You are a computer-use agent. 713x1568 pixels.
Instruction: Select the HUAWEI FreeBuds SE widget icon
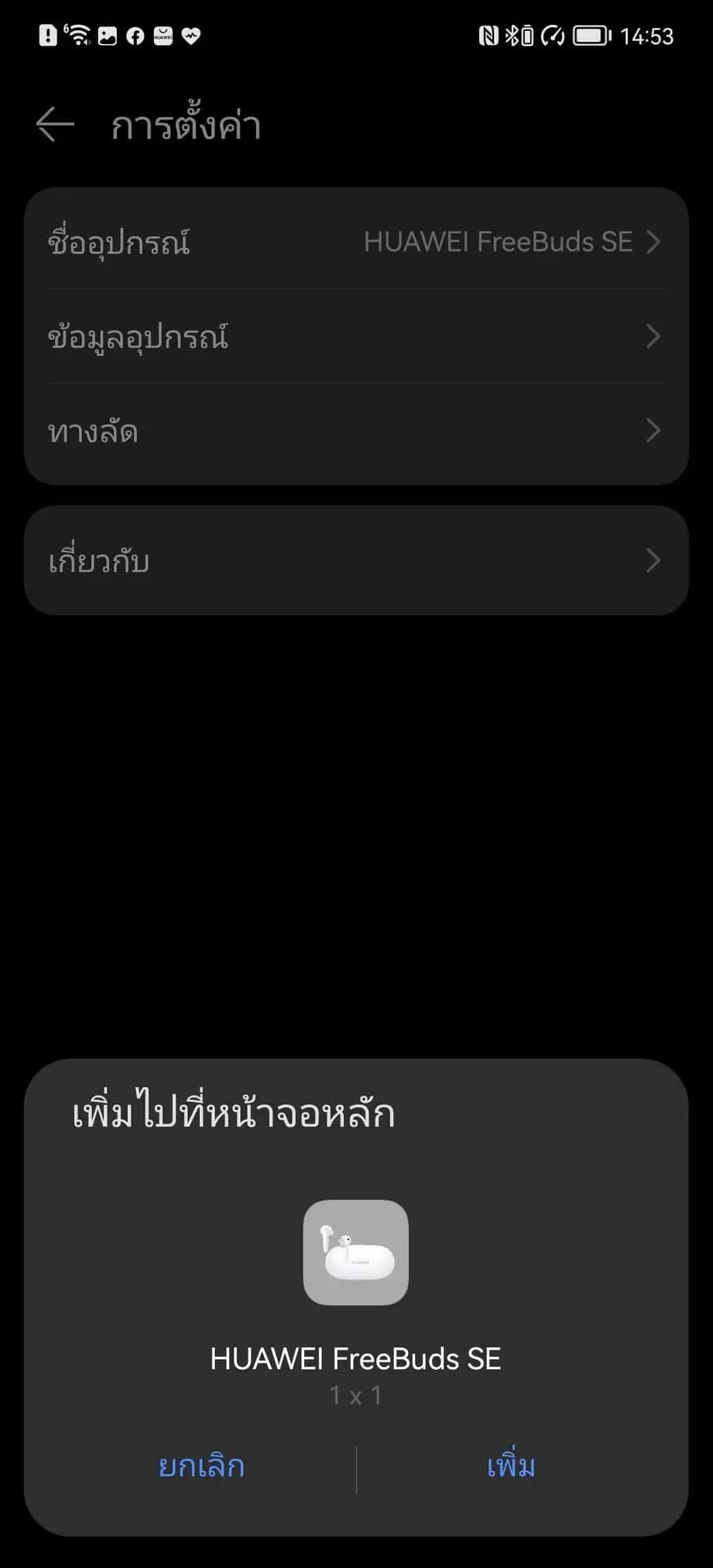(356, 1252)
